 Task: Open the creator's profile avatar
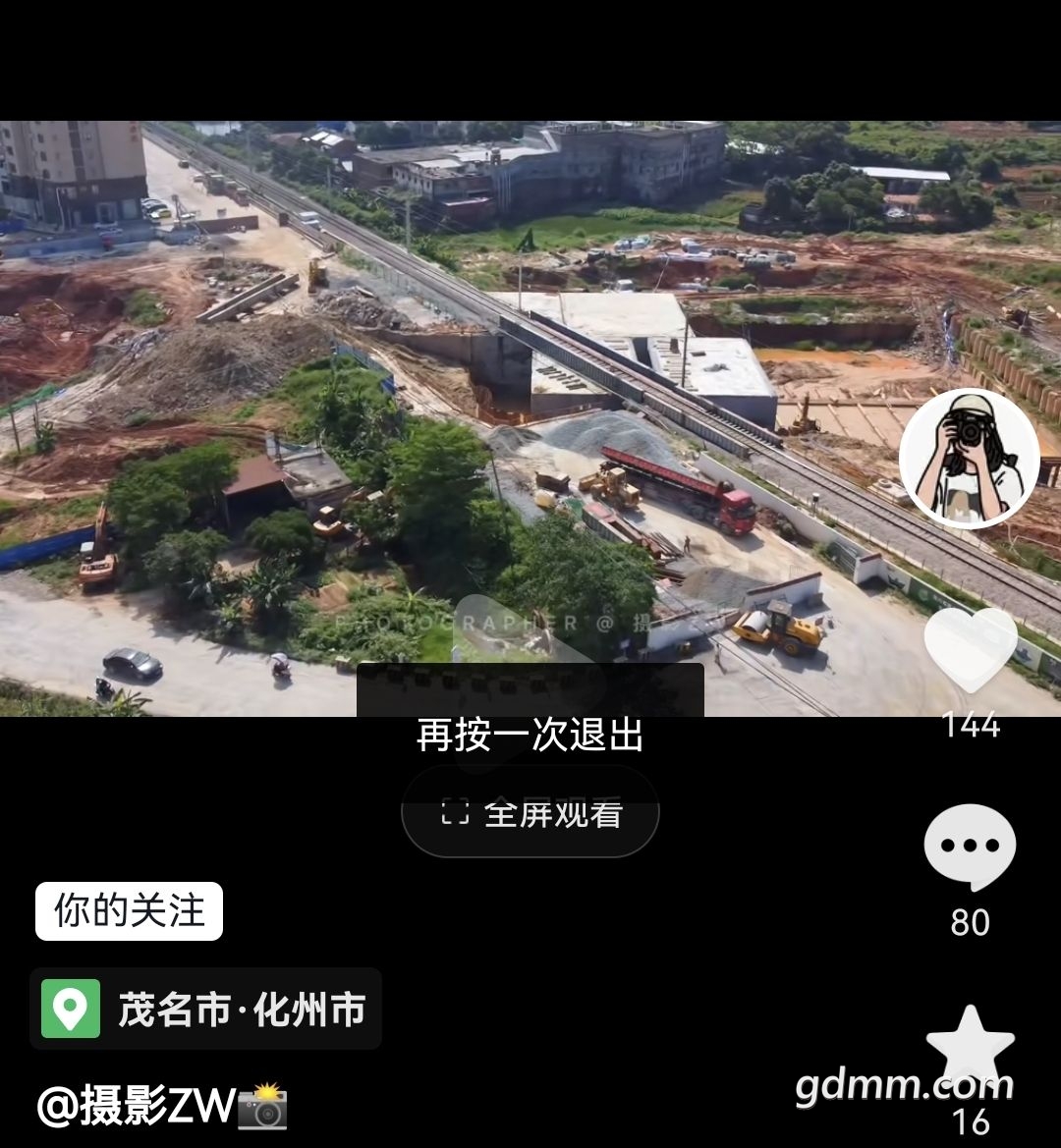point(969,459)
